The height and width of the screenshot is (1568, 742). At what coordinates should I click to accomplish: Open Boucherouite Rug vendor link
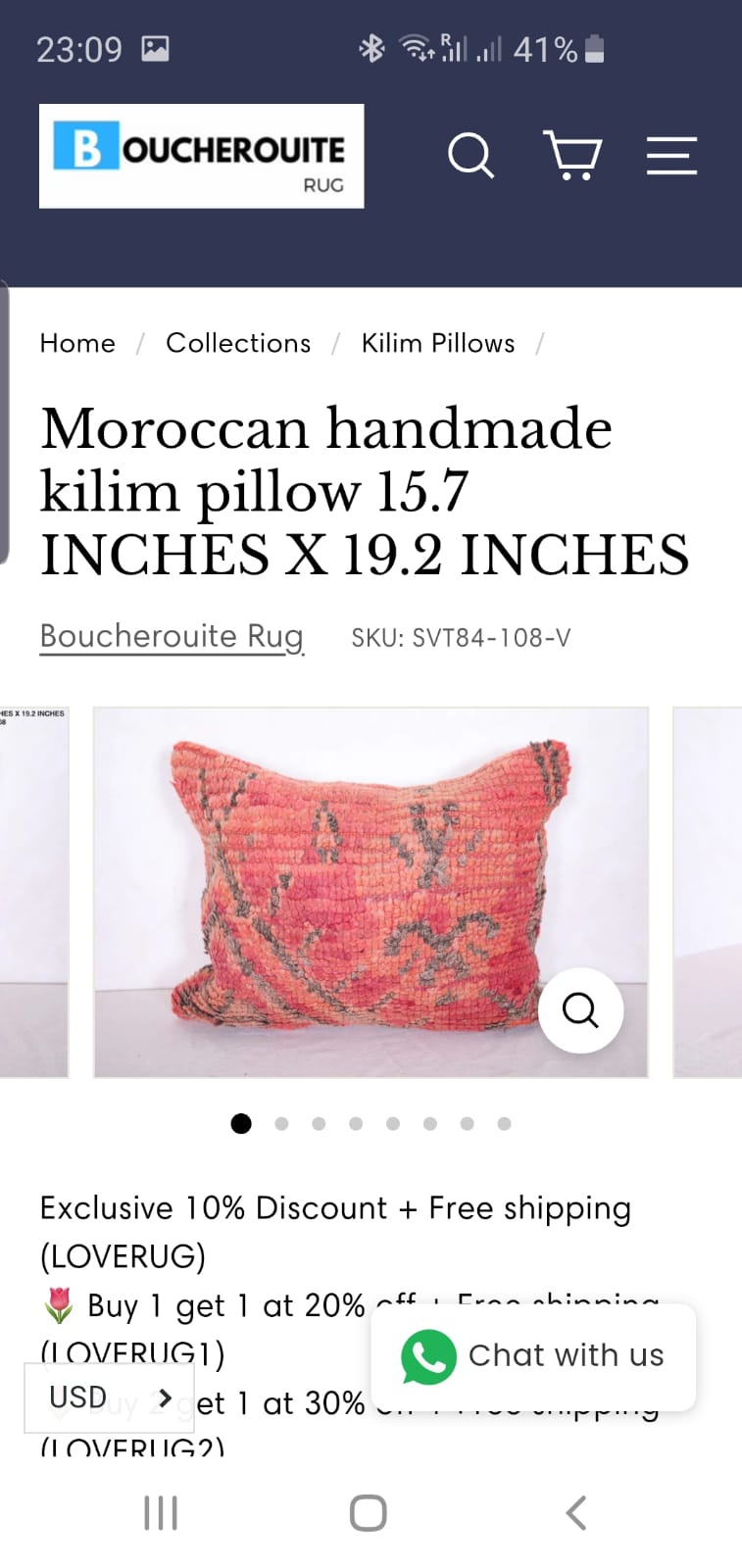[x=172, y=636]
